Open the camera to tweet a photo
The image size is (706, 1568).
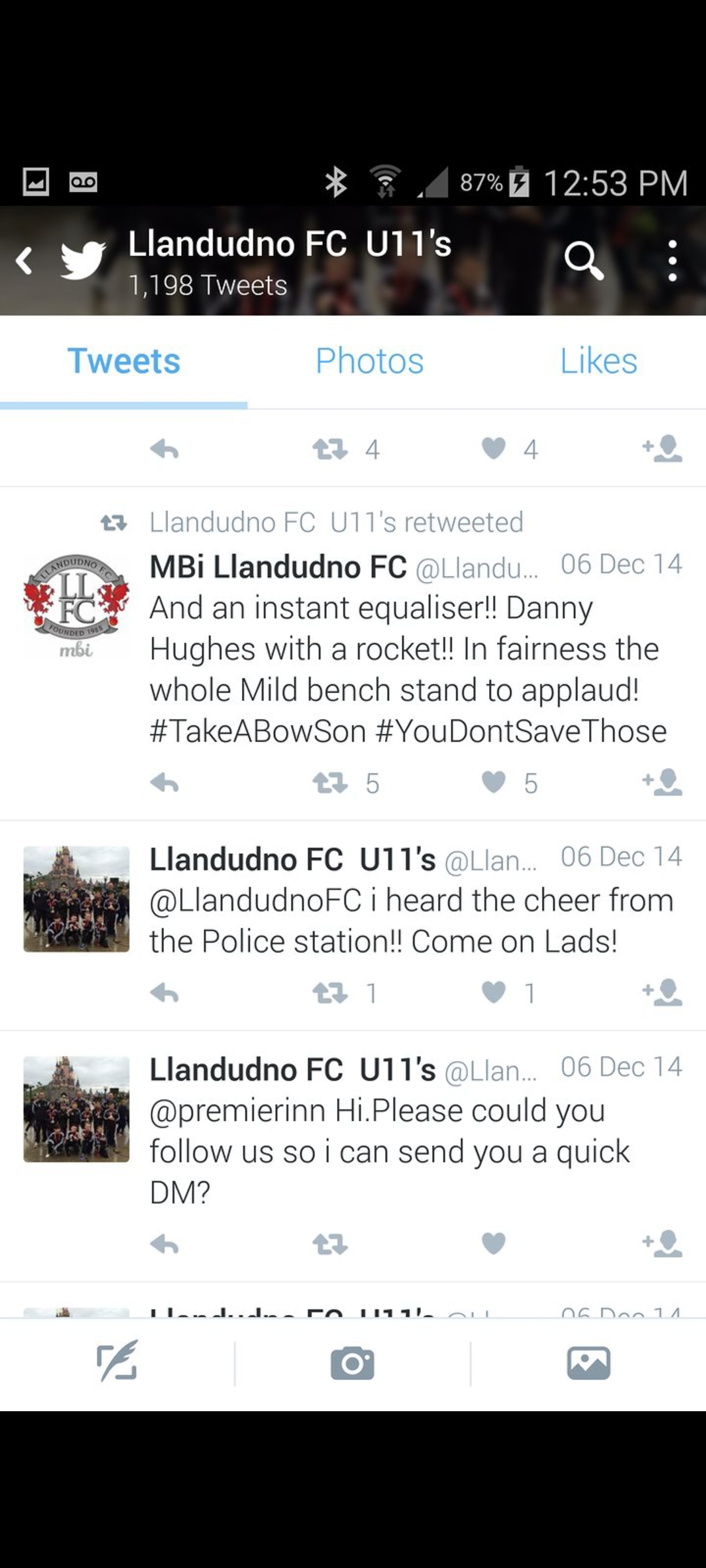[x=352, y=1363]
